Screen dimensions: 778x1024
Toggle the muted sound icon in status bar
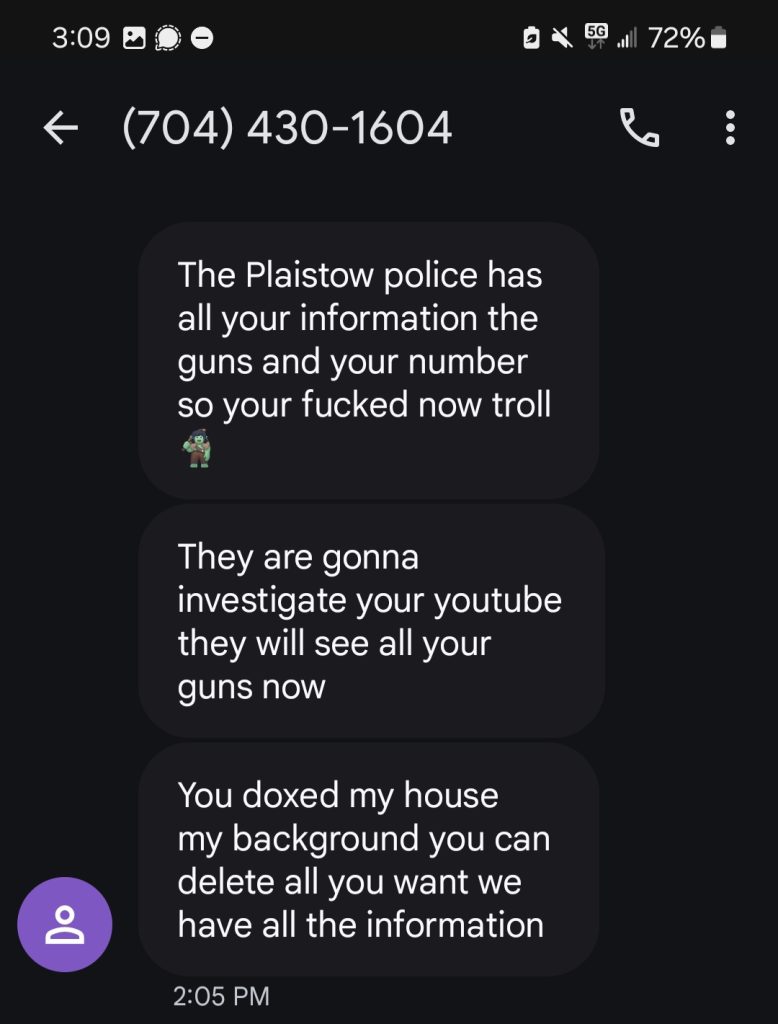(560, 36)
